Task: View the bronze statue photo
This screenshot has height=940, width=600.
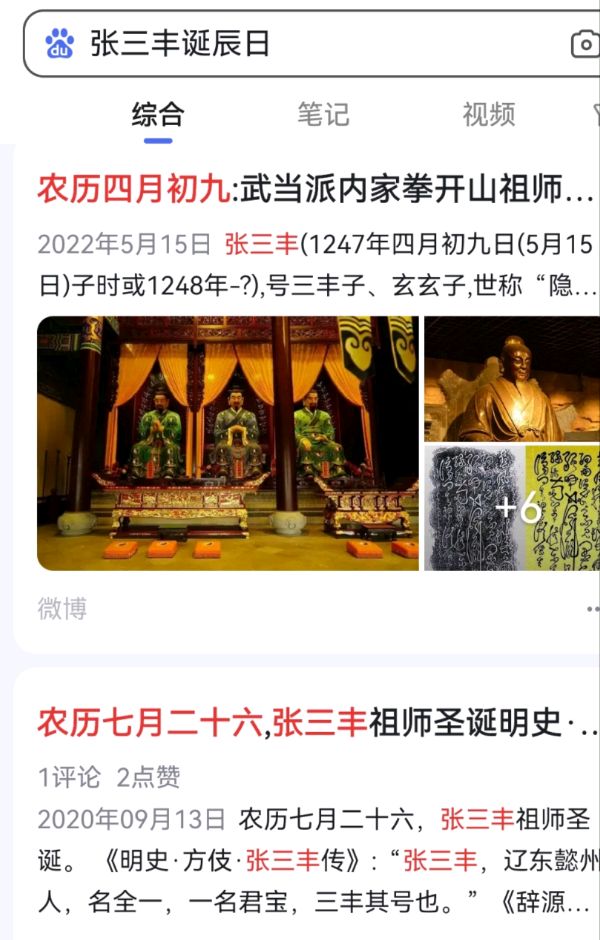Action: point(512,378)
